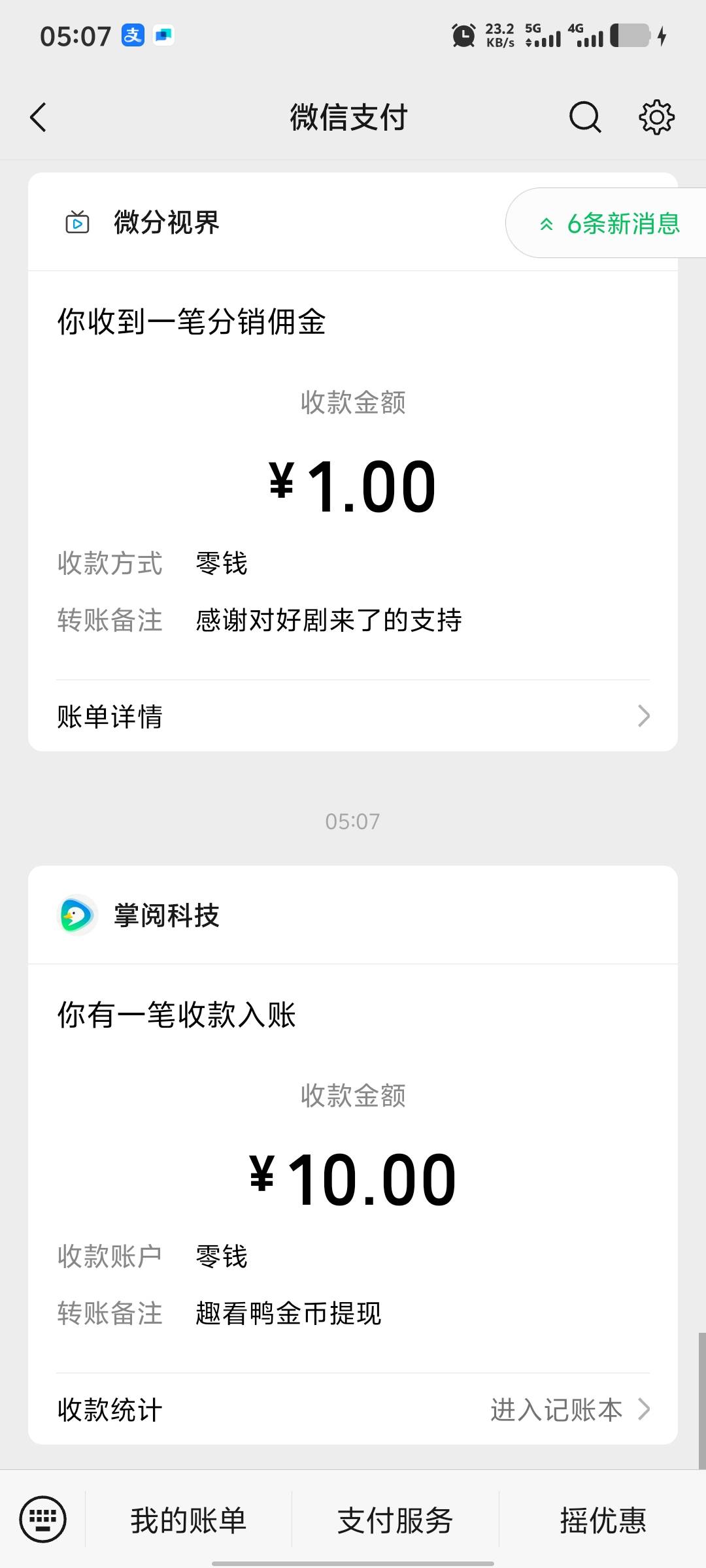
Task: Open 支付服务 menu
Action: [395, 1520]
